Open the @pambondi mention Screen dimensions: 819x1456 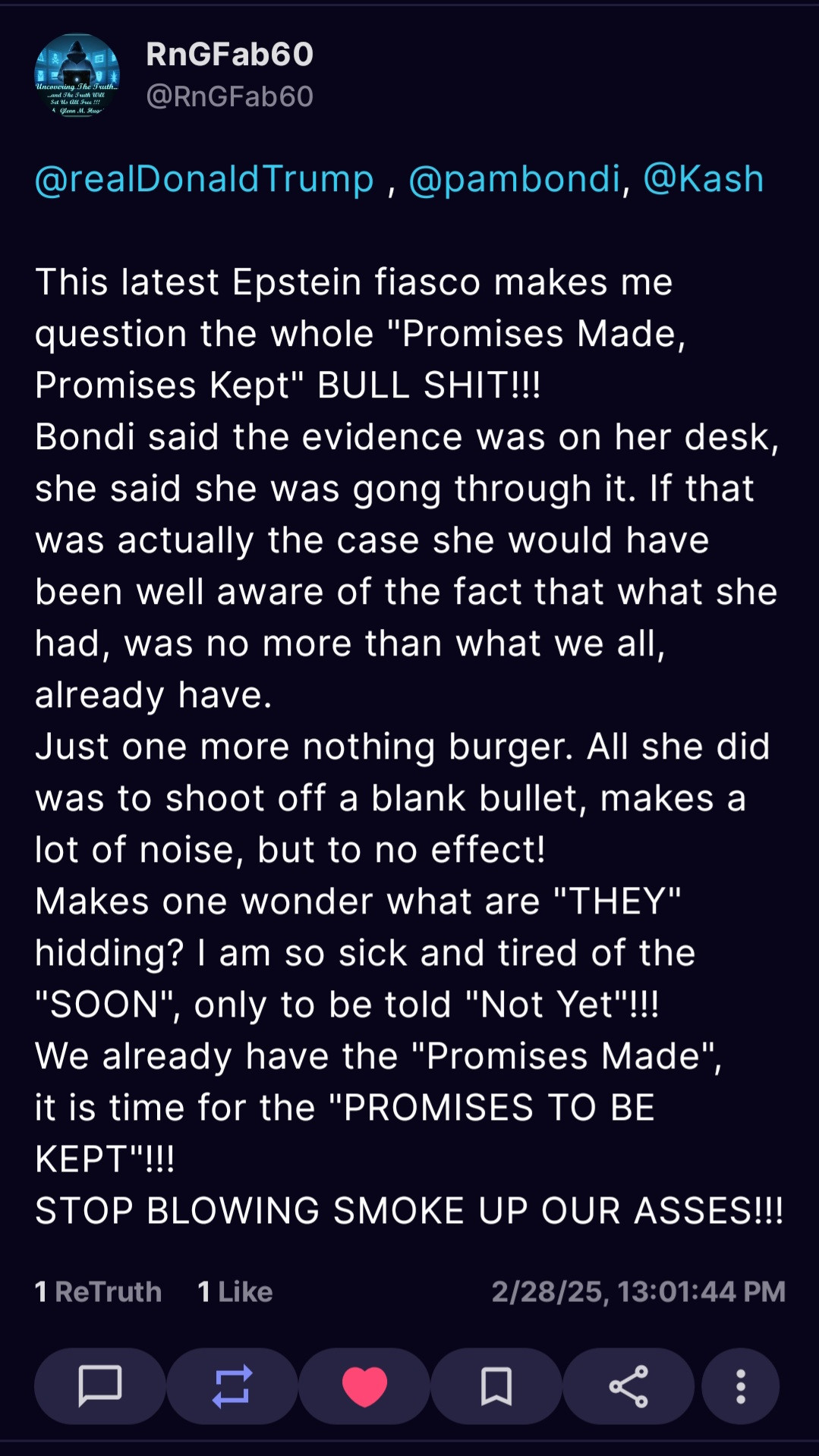[x=515, y=179]
